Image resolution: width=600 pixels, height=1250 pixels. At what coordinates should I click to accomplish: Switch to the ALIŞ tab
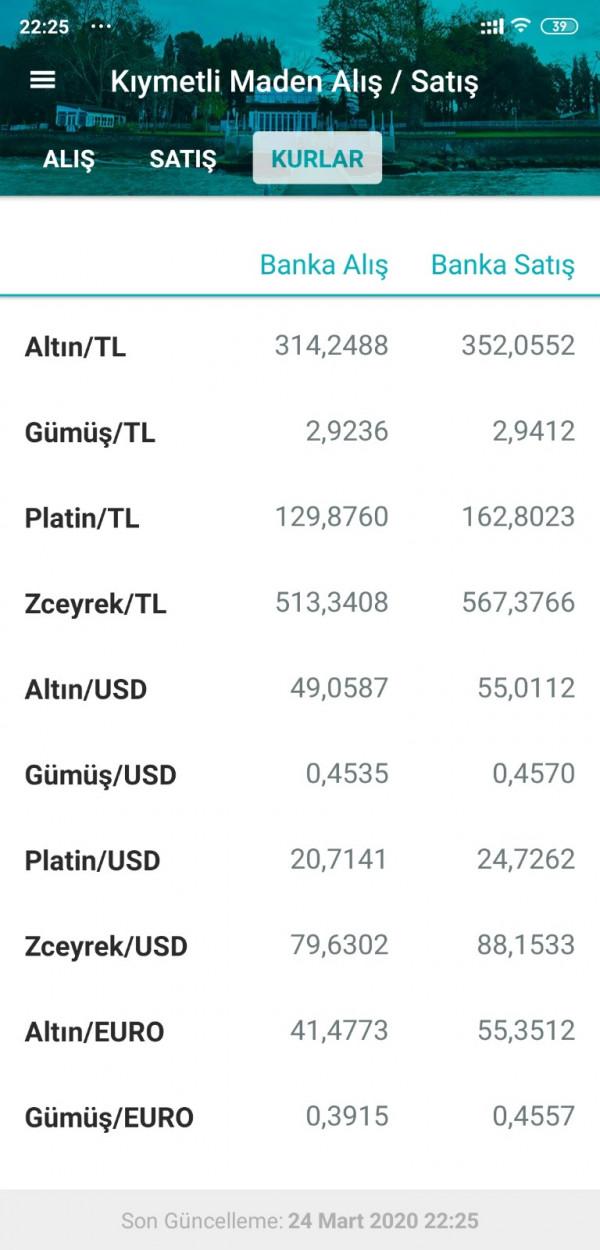click(68, 160)
